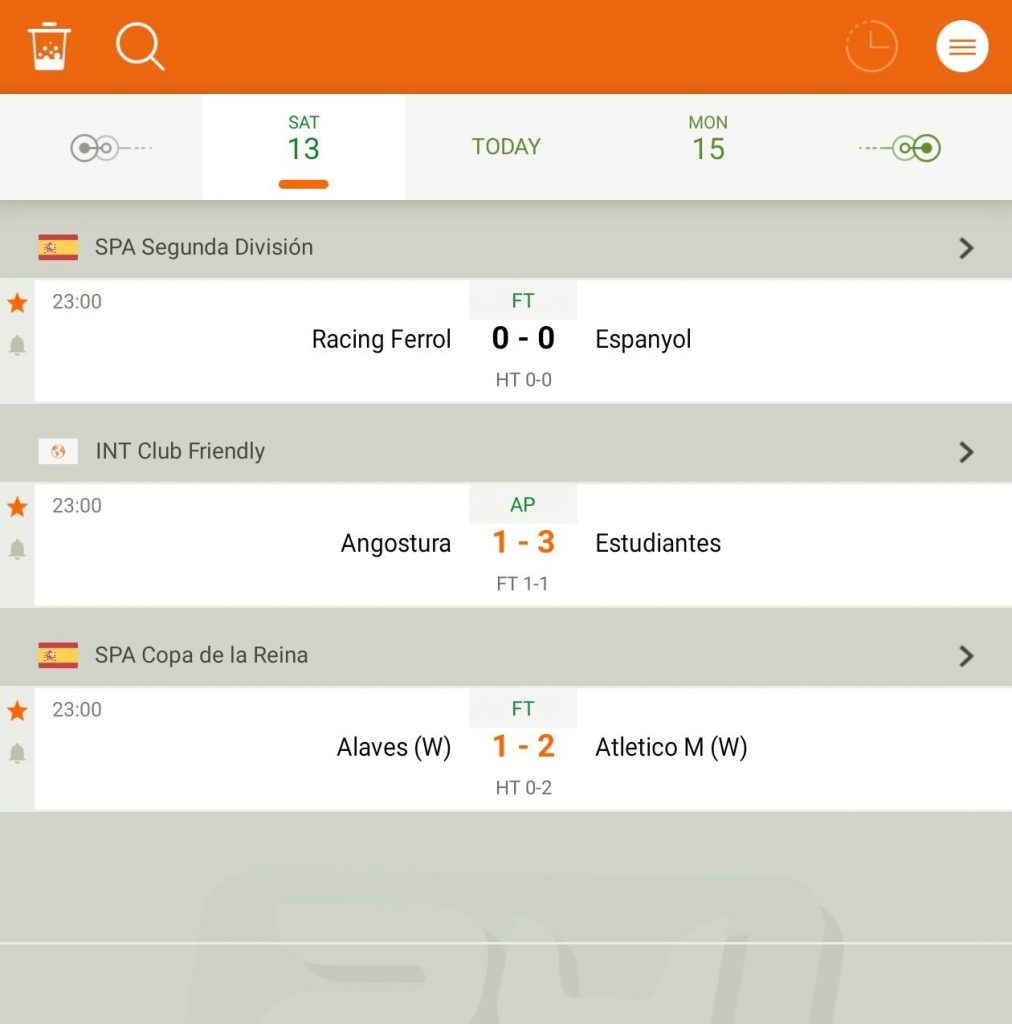Open the search function
The height and width of the screenshot is (1024, 1012).
click(139, 46)
